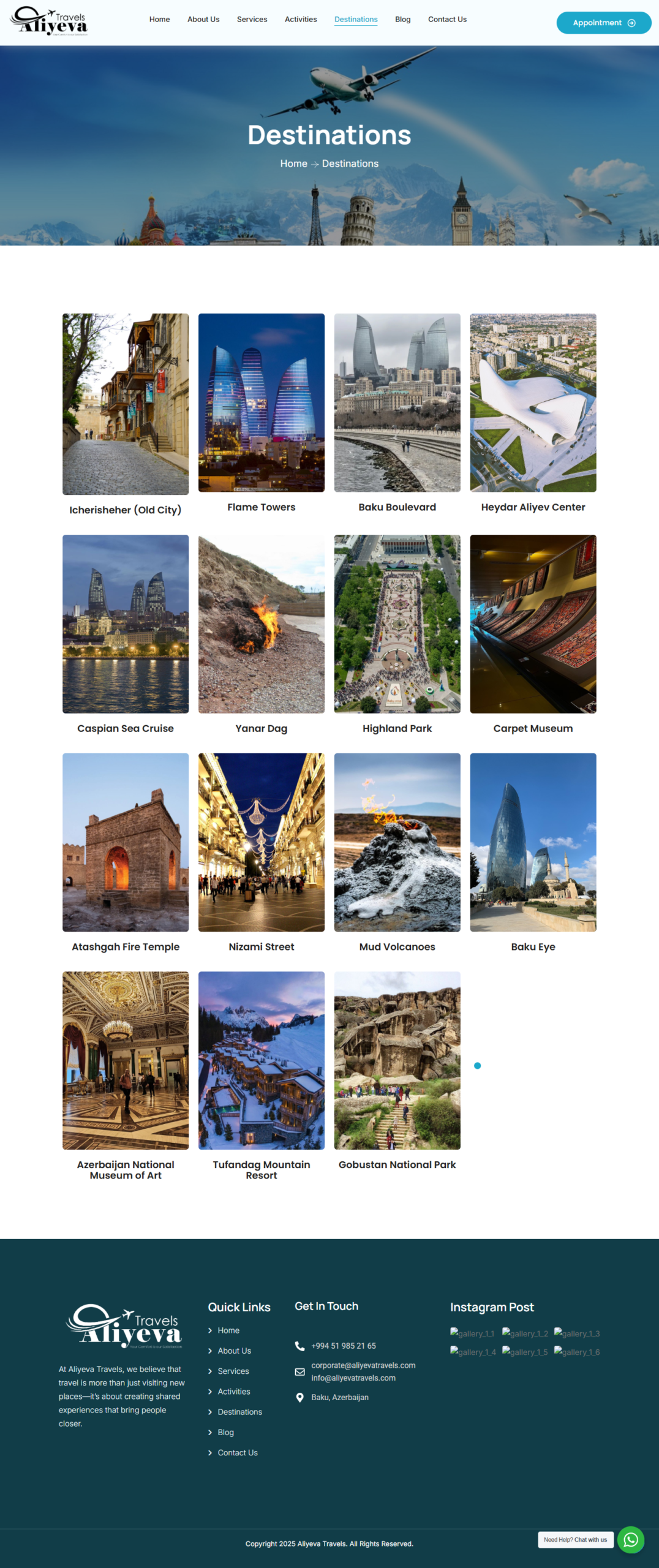Switch to the Activities page in the header
This screenshot has width=659, height=1568.
click(x=301, y=20)
